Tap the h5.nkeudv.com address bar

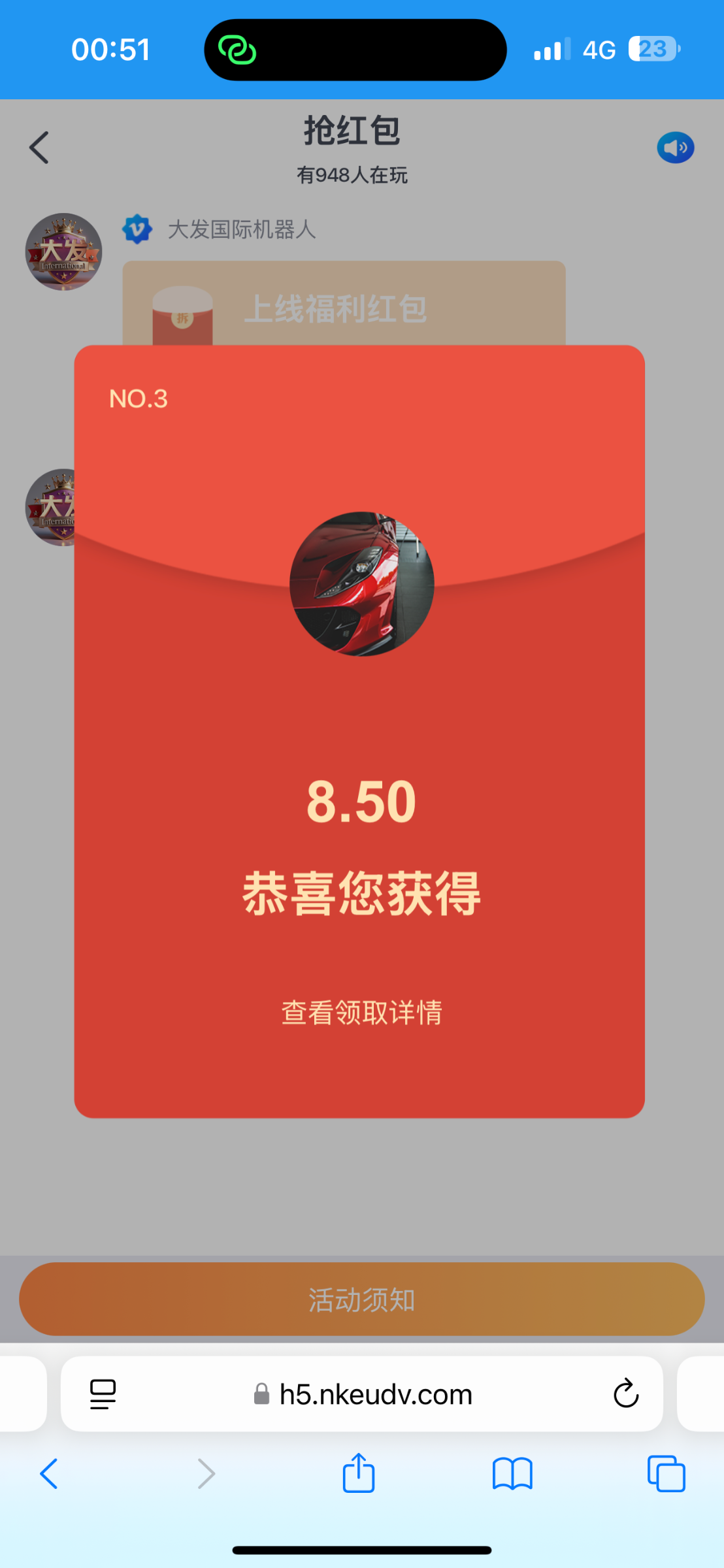[375, 1394]
